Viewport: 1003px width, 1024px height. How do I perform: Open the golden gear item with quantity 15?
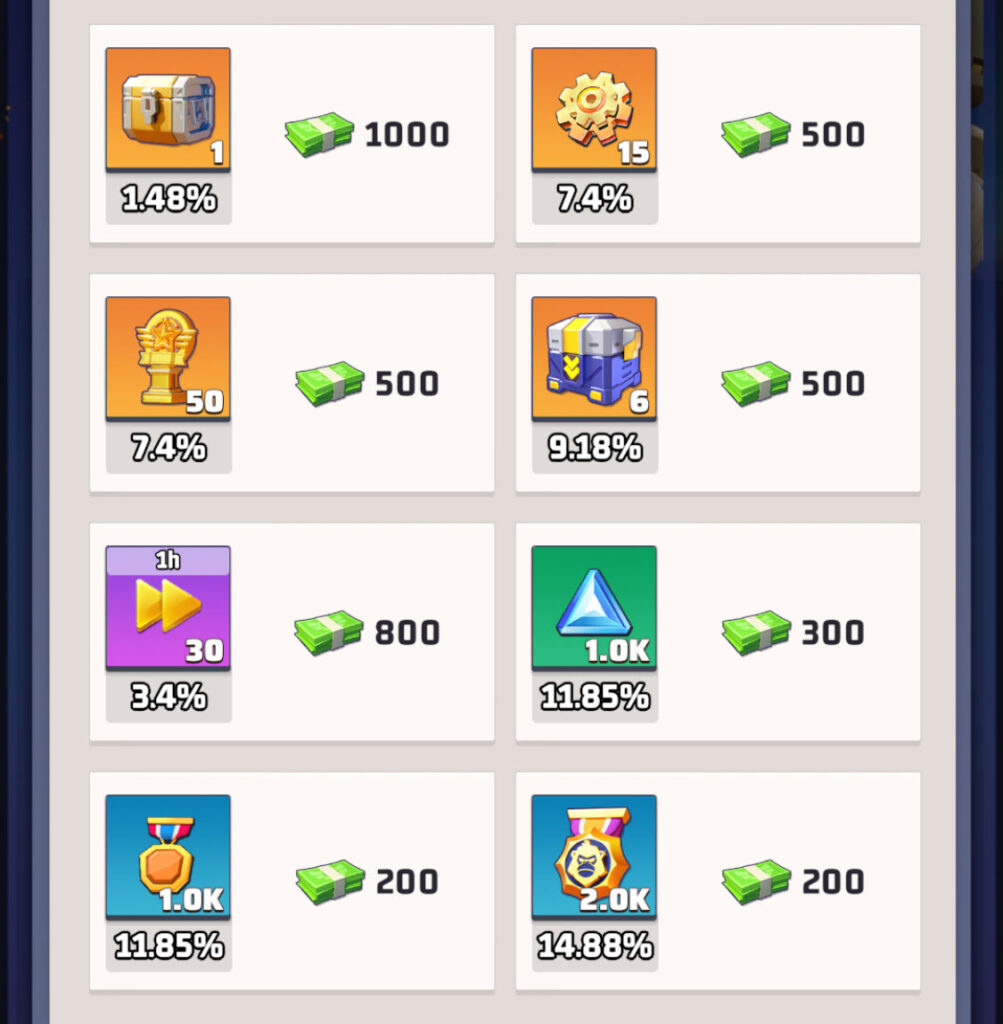point(594,110)
